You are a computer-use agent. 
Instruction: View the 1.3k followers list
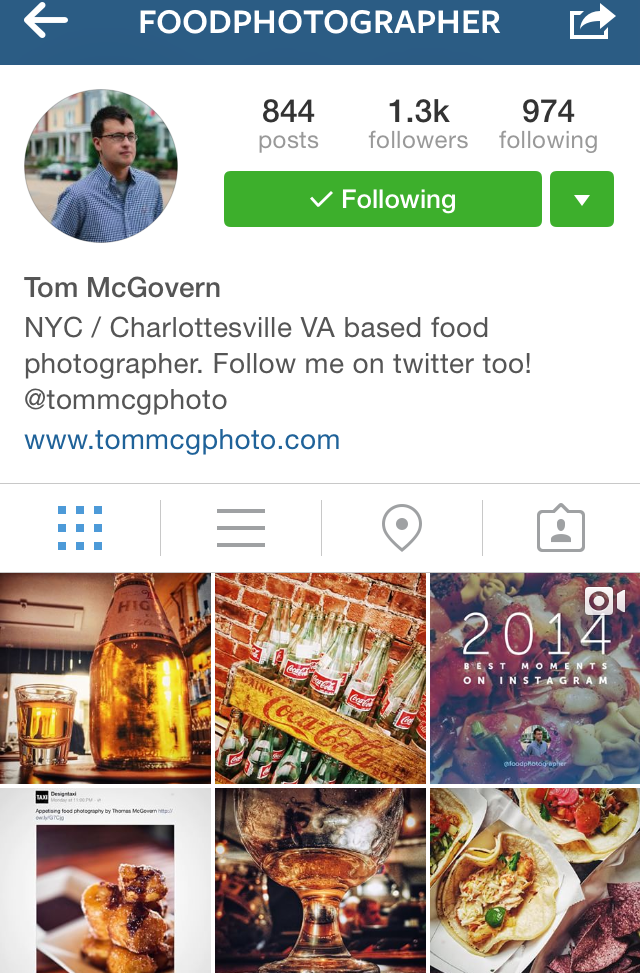418,124
